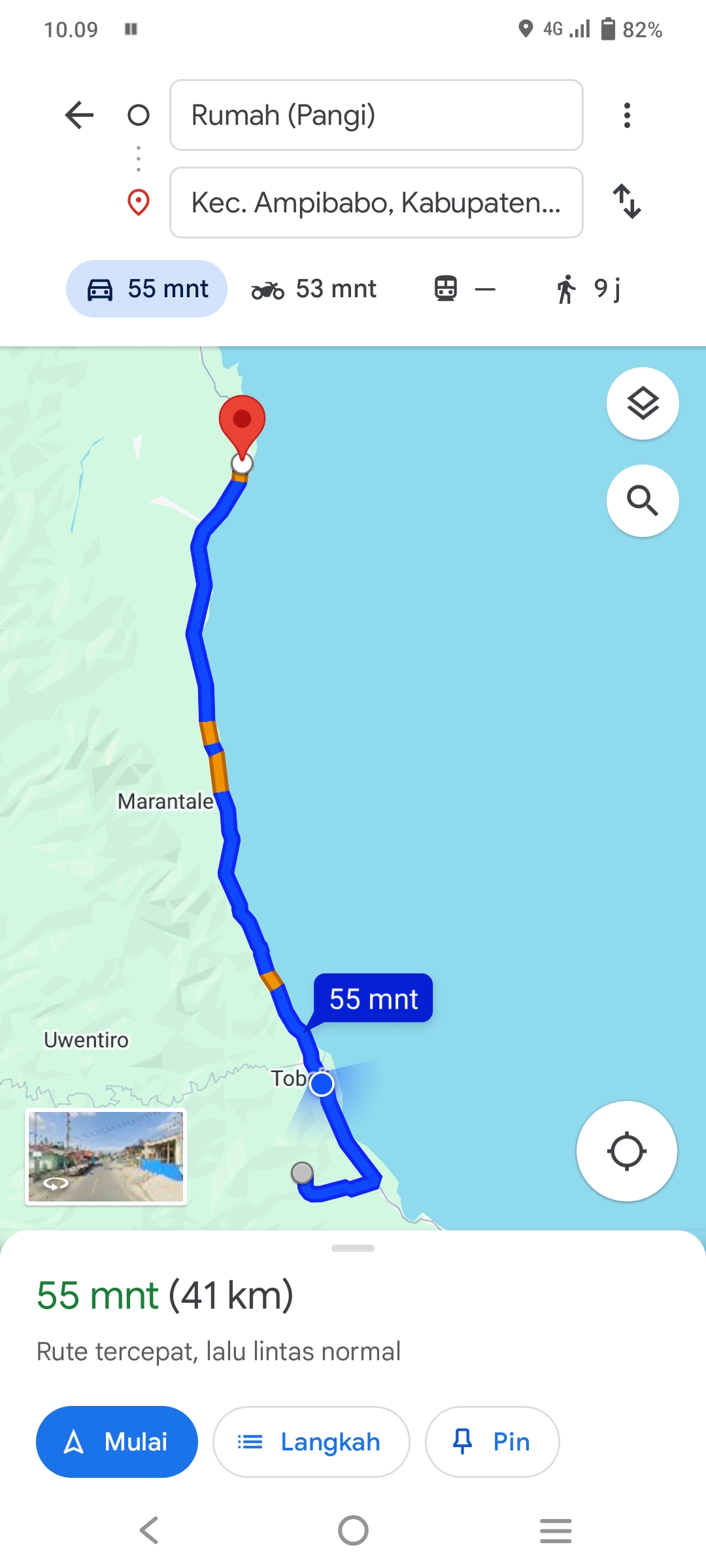Start navigation with Mulai

click(117, 1442)
